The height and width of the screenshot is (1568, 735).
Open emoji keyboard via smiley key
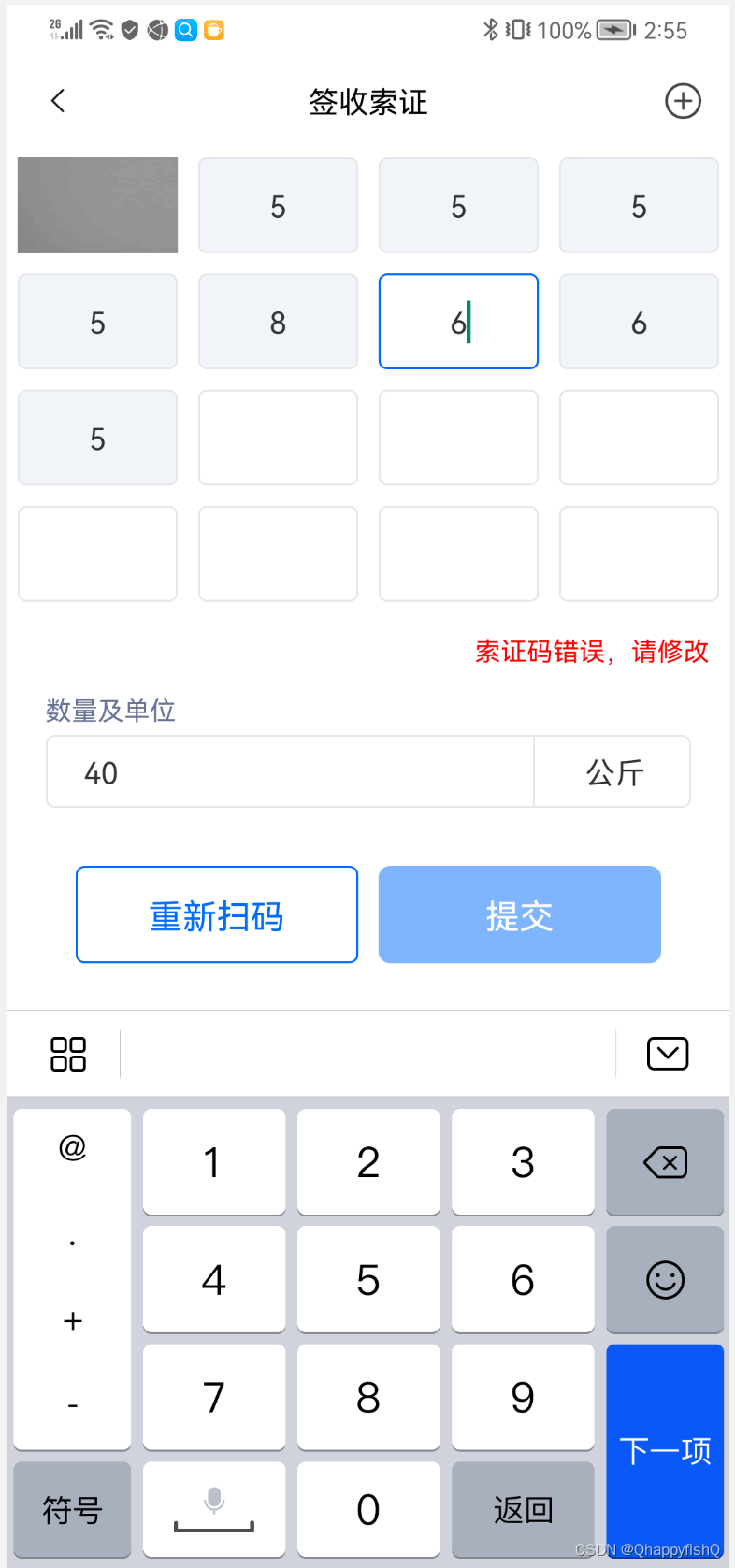(x=665, y=1279)
